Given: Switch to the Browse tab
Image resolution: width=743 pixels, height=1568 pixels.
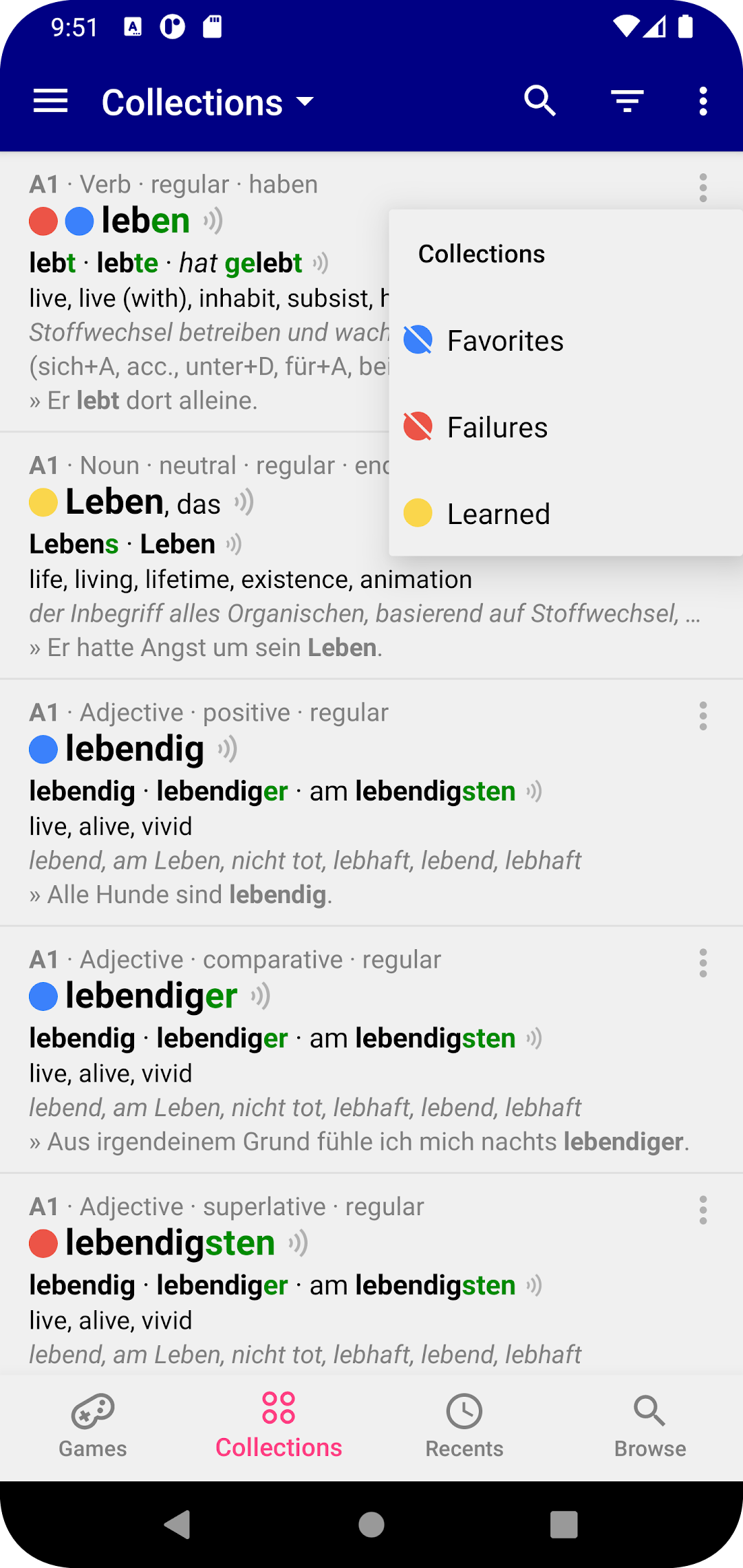Looking at the screenshot, I should tap(650, 1426).
